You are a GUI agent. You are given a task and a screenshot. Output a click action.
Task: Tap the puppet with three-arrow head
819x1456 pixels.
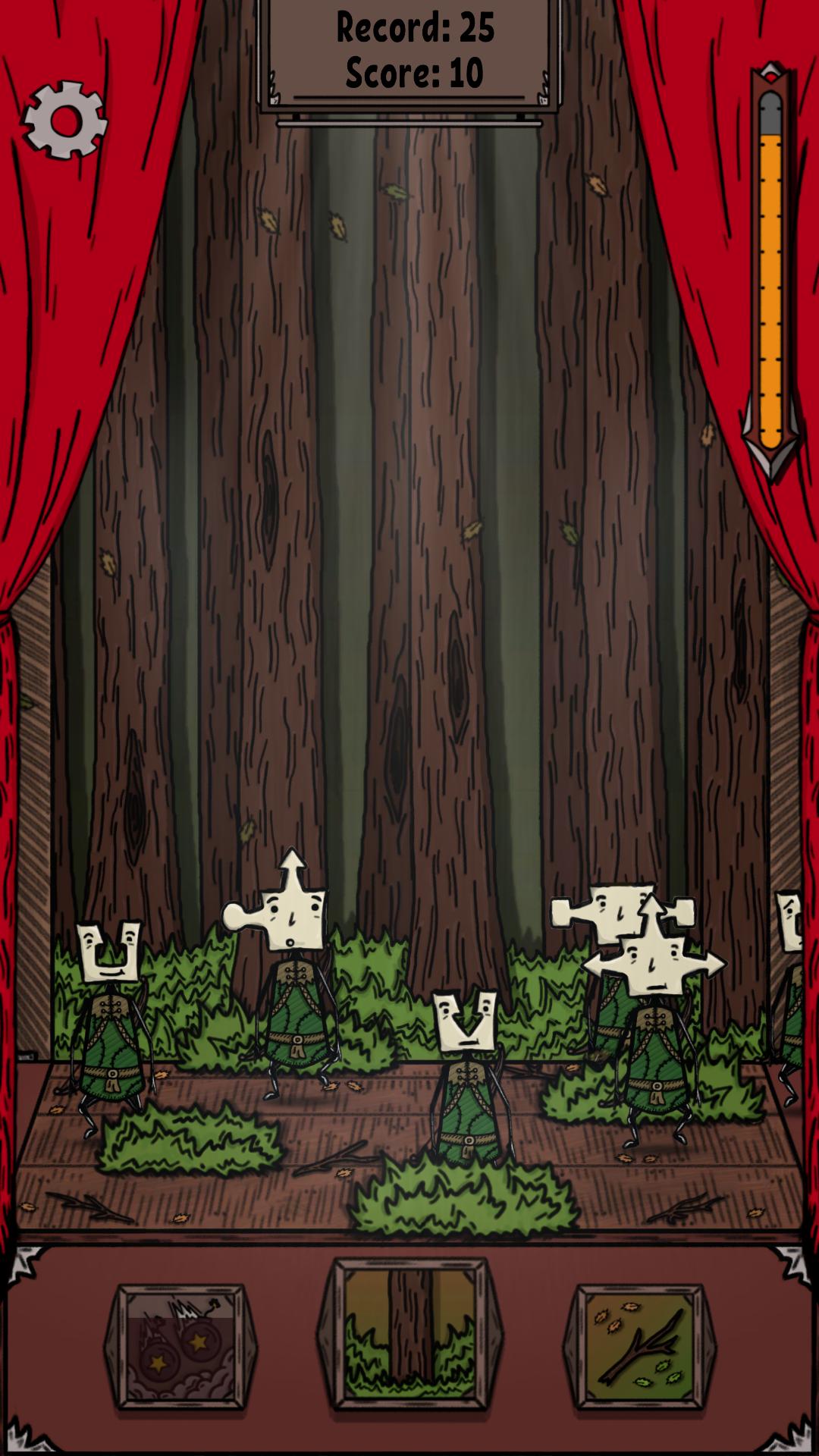coord(654,1020)
